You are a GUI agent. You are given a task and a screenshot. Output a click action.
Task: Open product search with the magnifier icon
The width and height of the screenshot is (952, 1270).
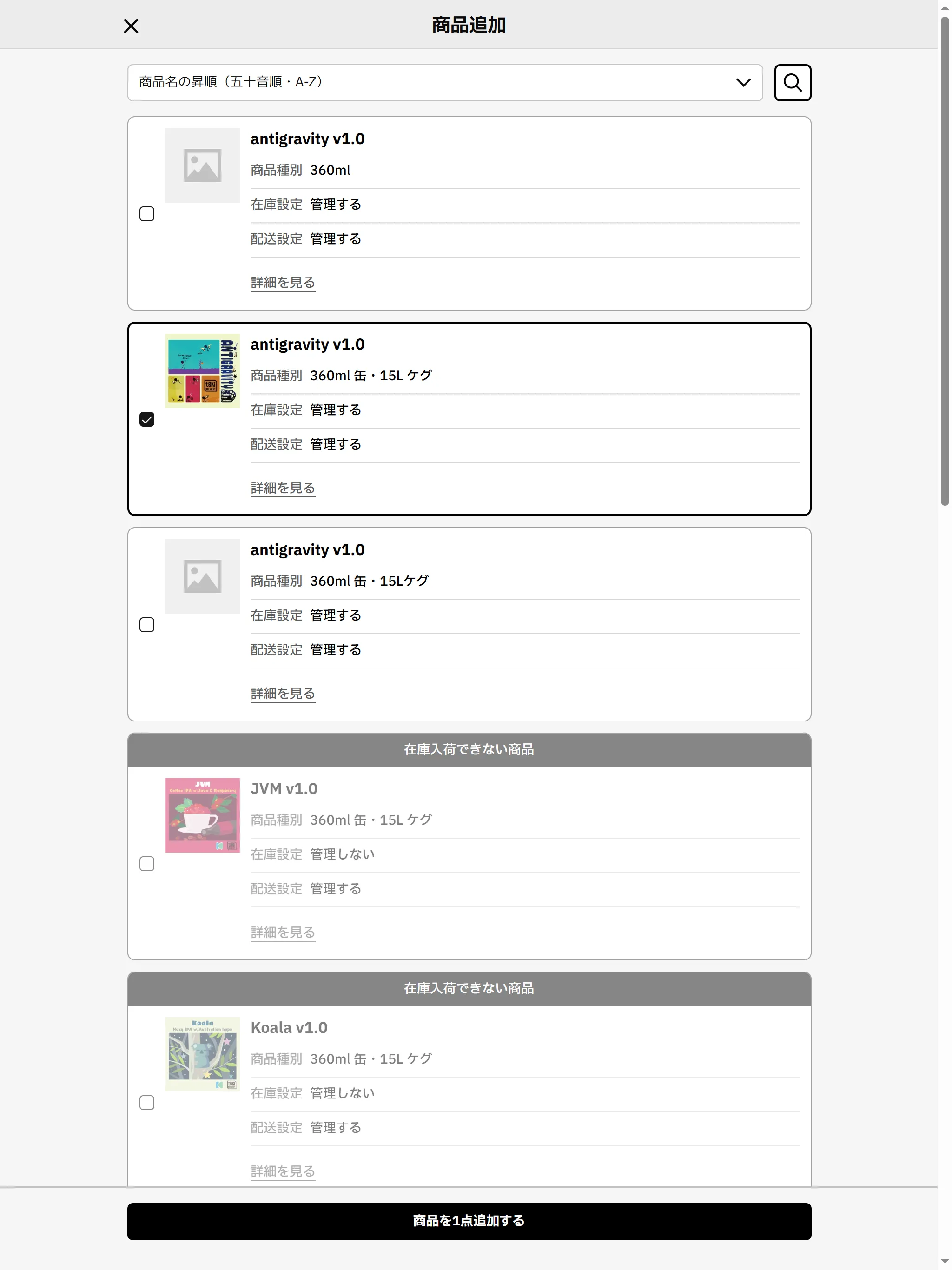[x=792, y=83]
